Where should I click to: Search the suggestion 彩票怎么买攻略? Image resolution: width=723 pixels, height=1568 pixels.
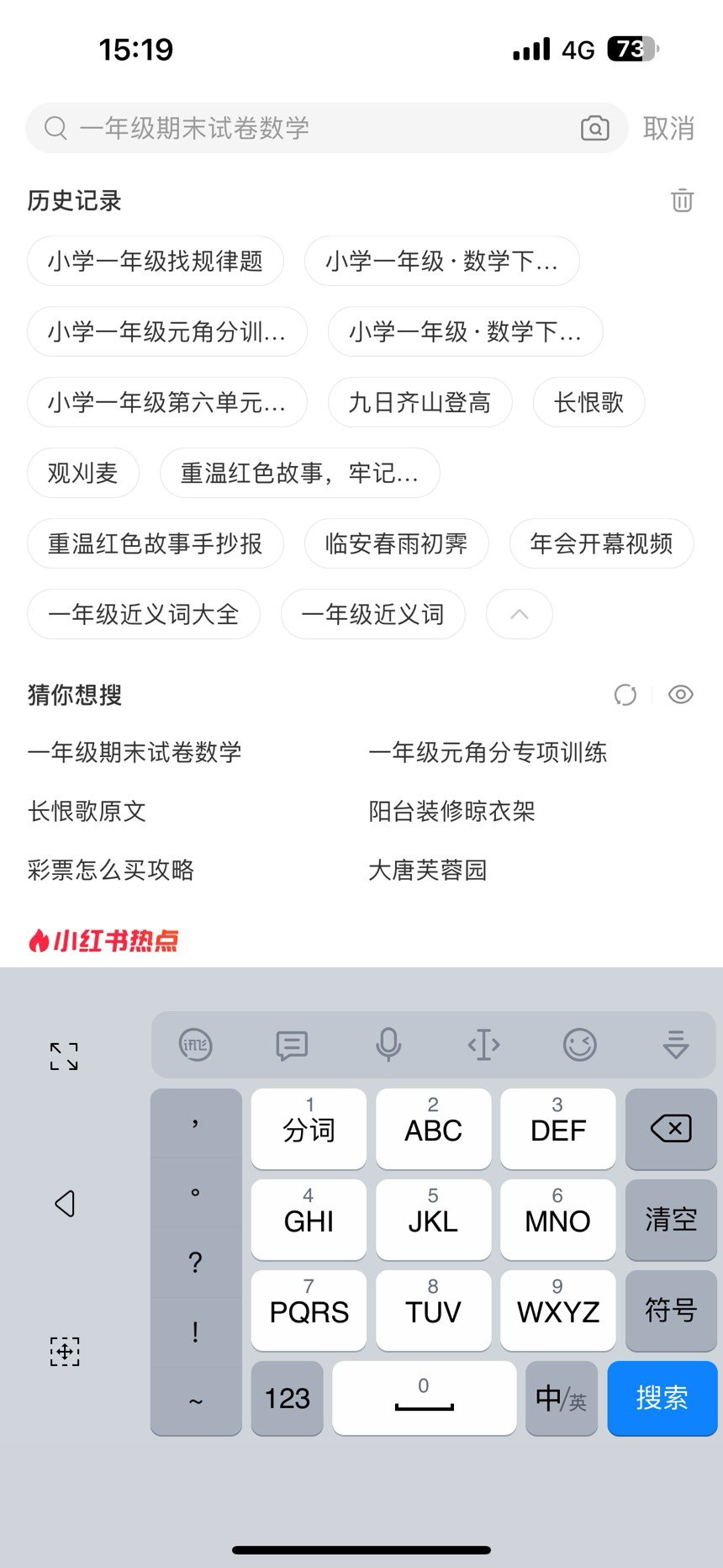coord(111,870)
